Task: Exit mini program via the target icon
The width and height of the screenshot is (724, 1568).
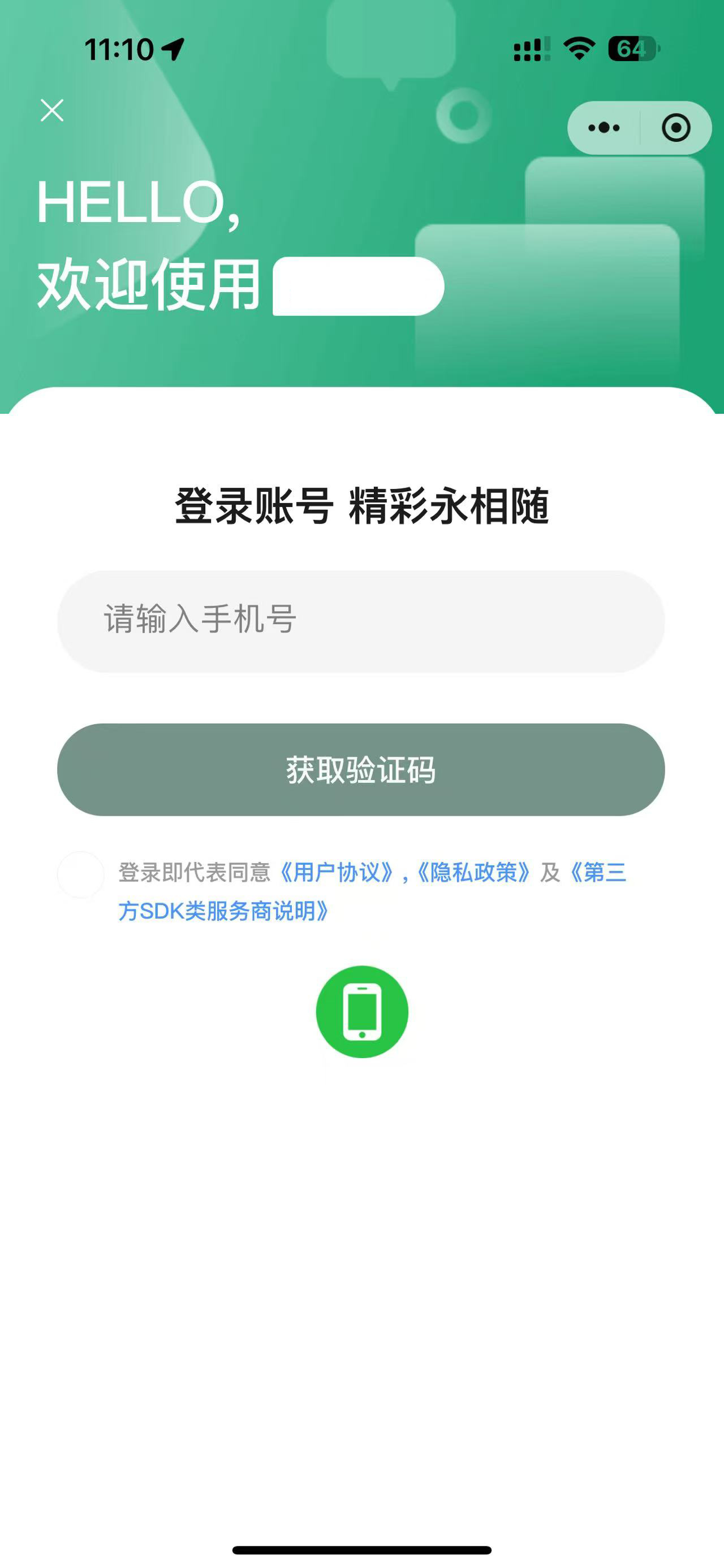Action: click(675, 128)
